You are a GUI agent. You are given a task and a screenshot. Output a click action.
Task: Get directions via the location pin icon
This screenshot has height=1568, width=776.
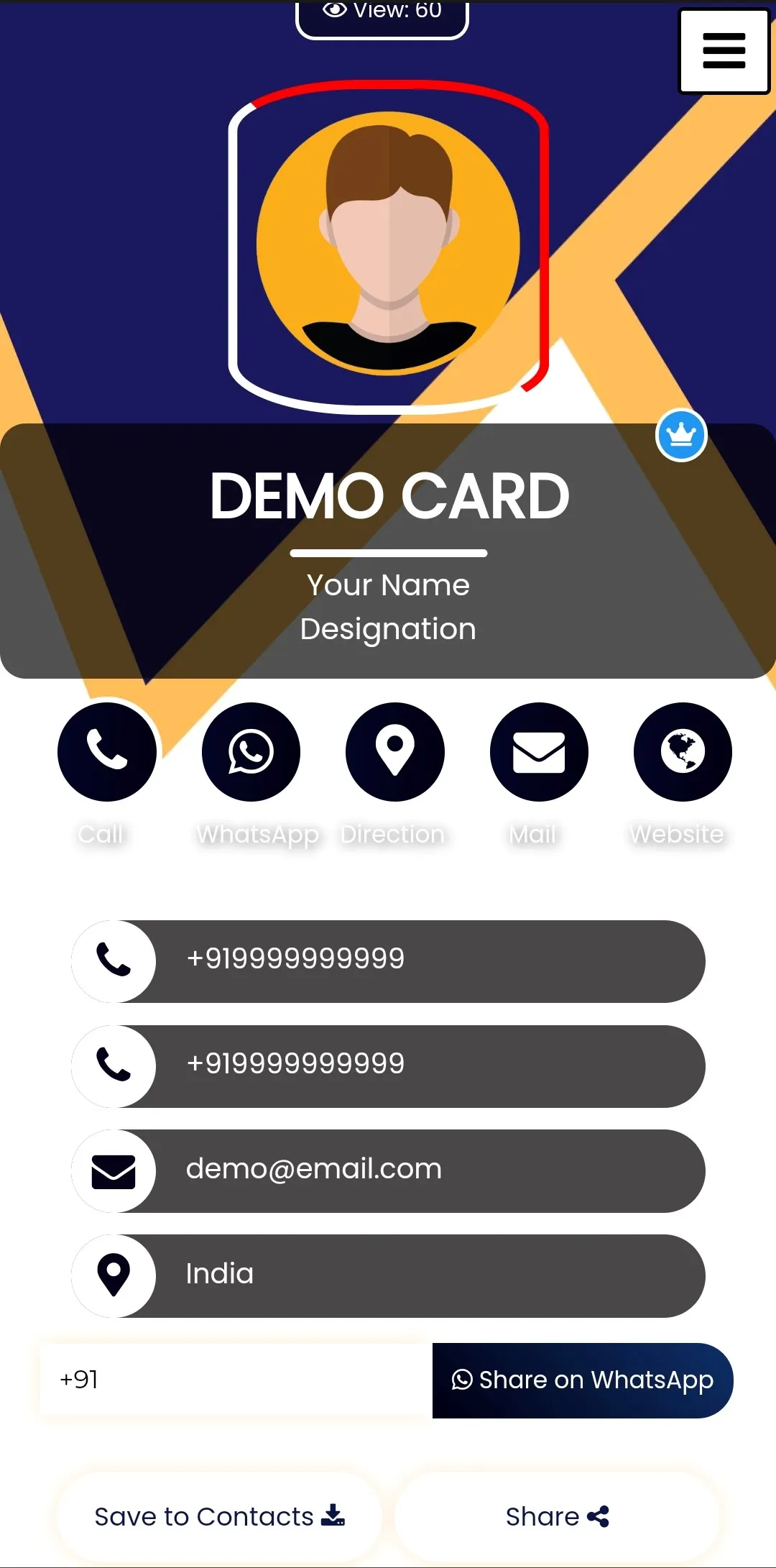tap(394, 751)
